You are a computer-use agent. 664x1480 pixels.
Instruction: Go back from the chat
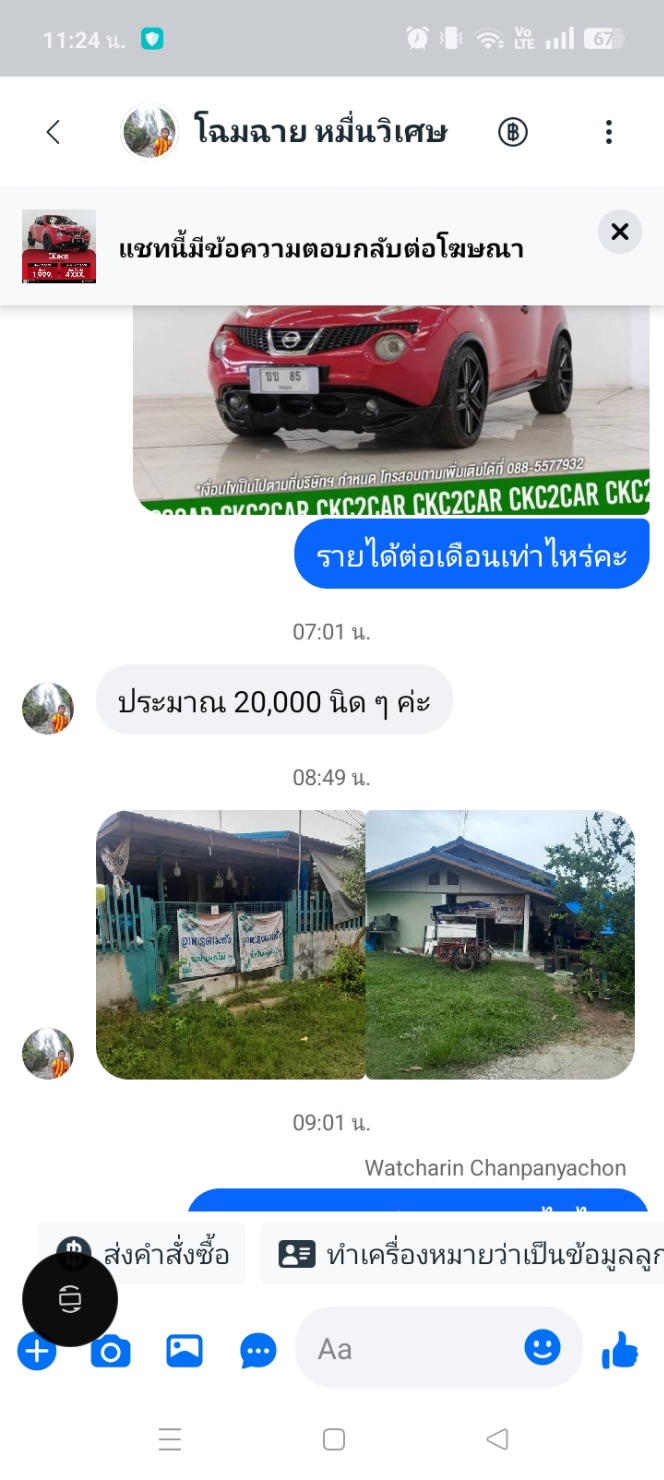[x=53, y=132]
